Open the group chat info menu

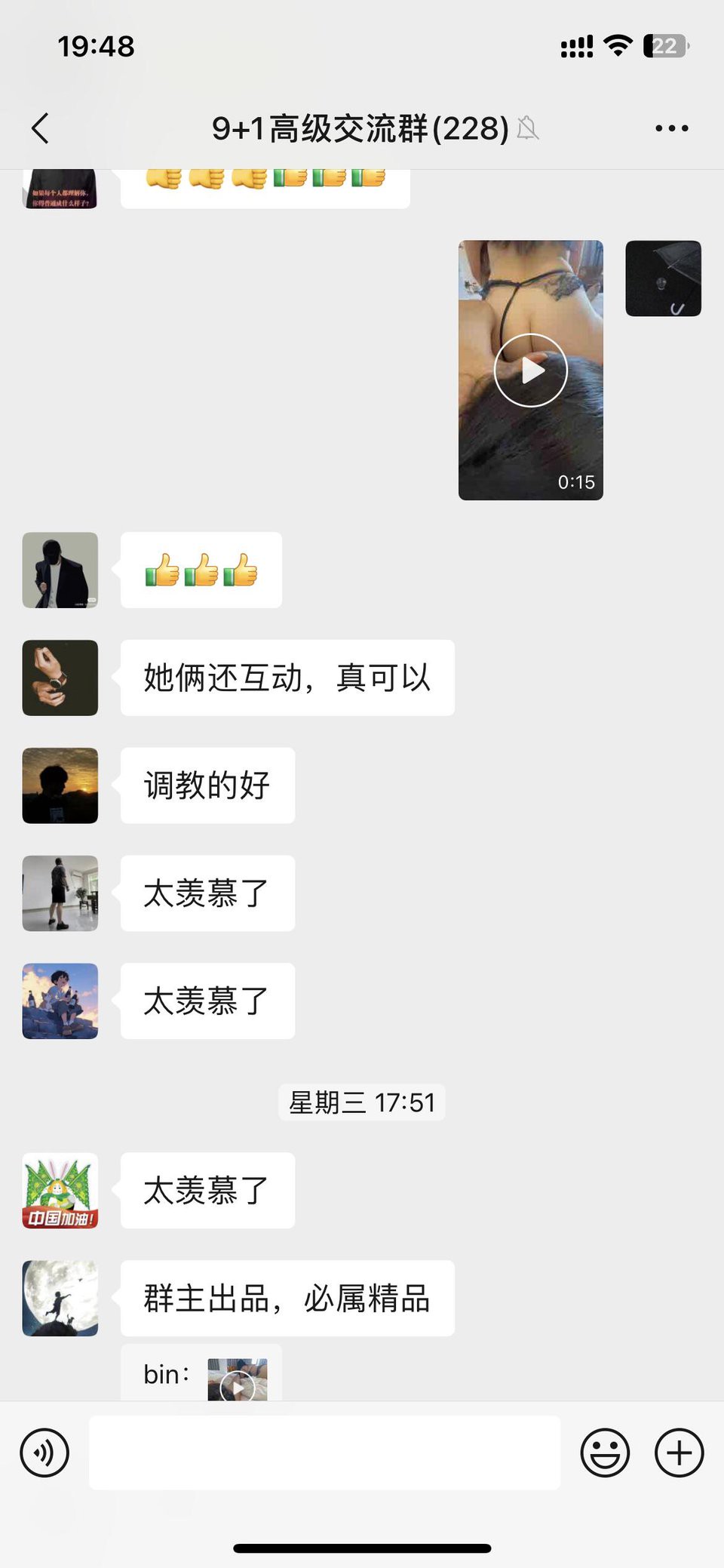(x=671, y=128)
